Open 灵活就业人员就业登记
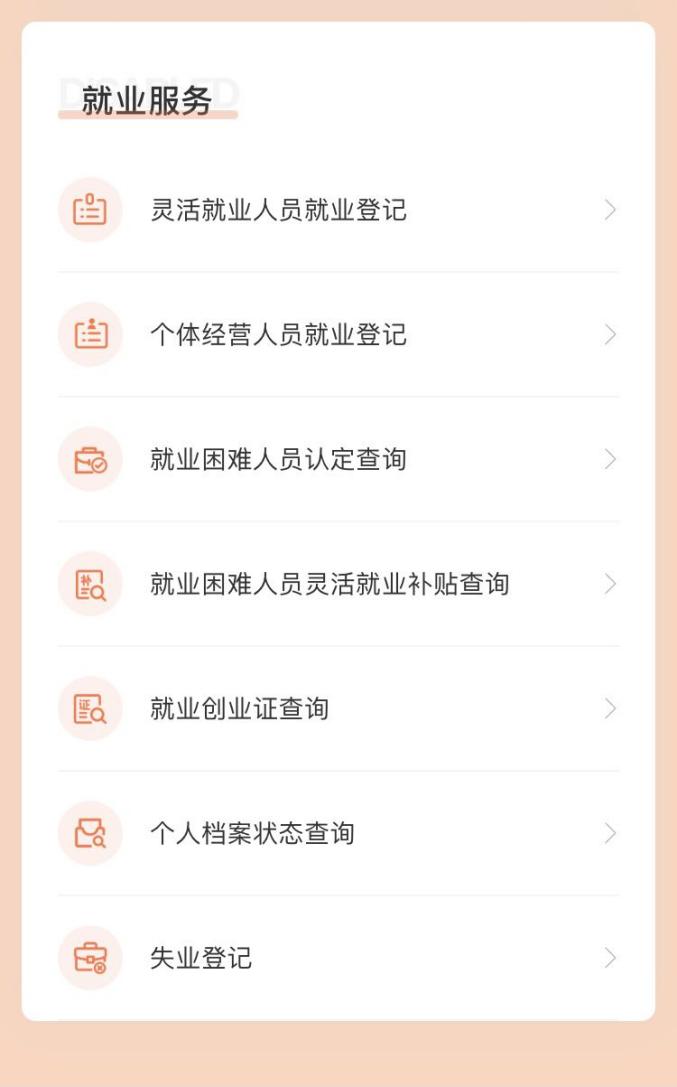Image resolution: width=677 pixels, height=1087 pixels. (x=278, y=210)
